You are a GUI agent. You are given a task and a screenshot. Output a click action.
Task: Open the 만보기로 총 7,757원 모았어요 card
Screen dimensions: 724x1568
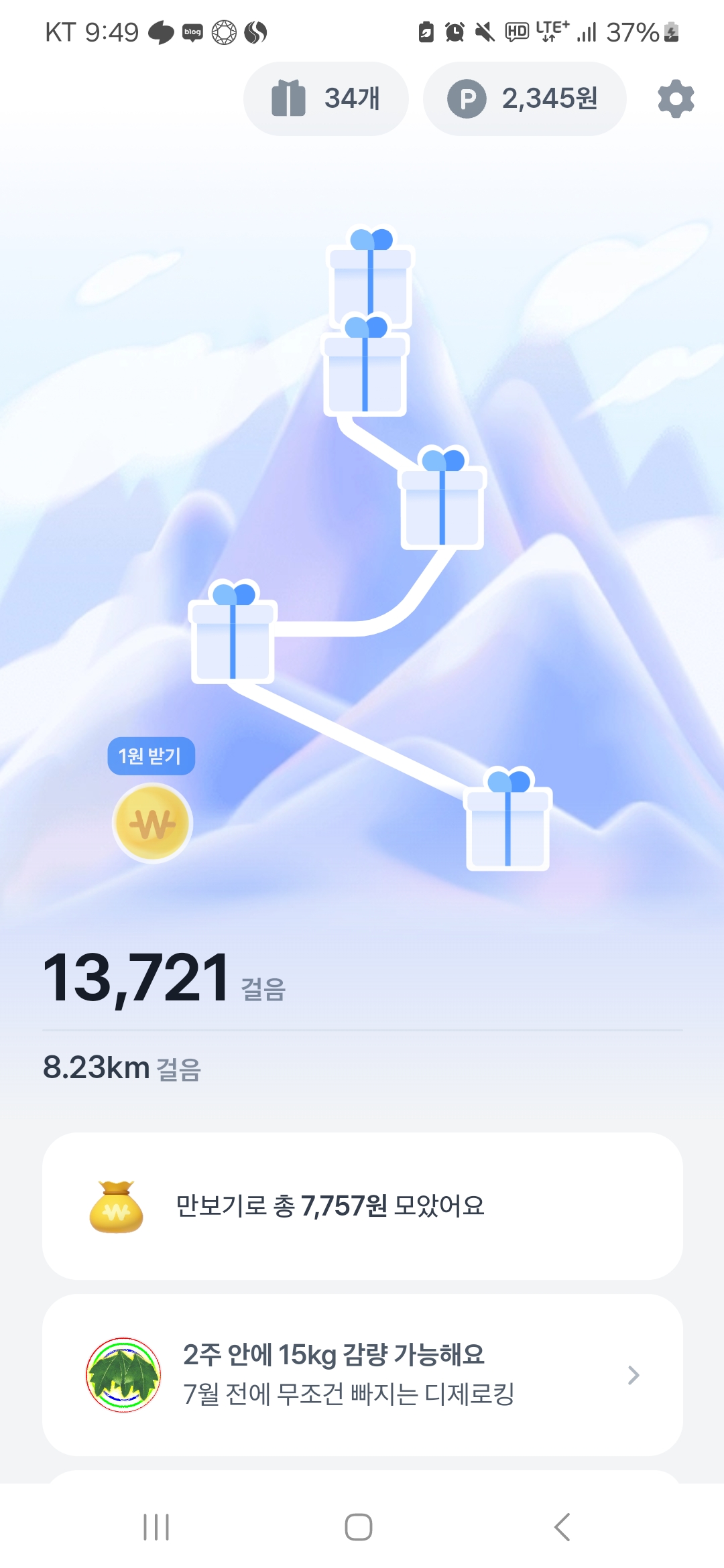click(x=362, y=1205)
